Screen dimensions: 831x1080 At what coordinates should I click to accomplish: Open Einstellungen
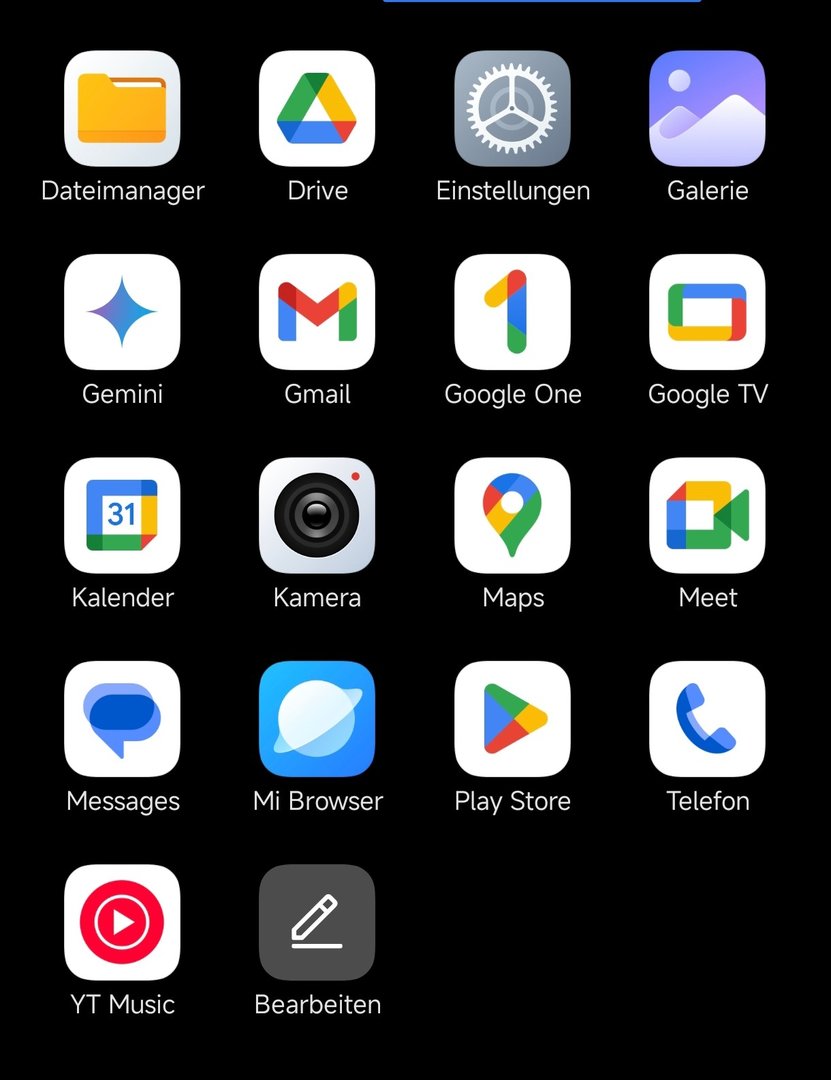pos(512,108)
